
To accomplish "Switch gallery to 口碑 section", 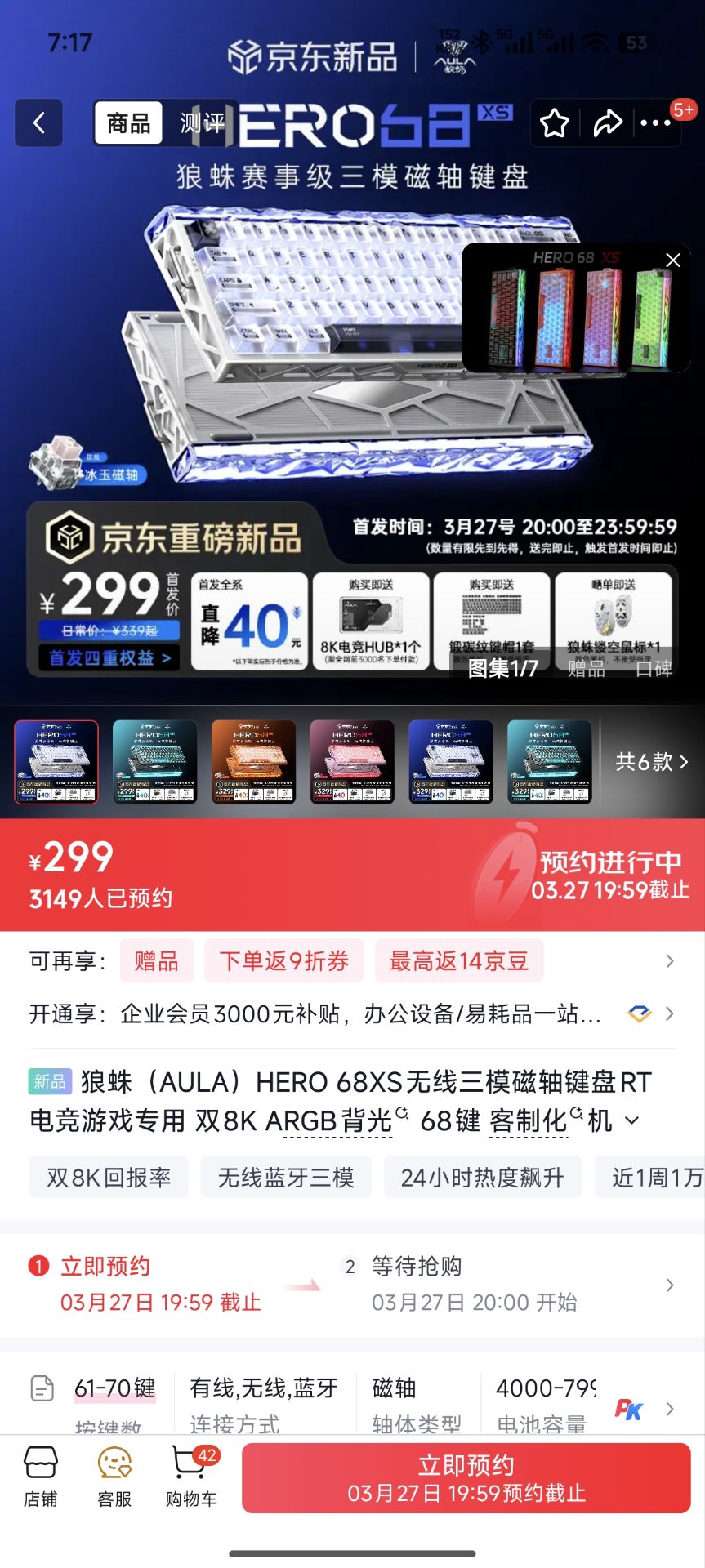I will pos(654,668).
